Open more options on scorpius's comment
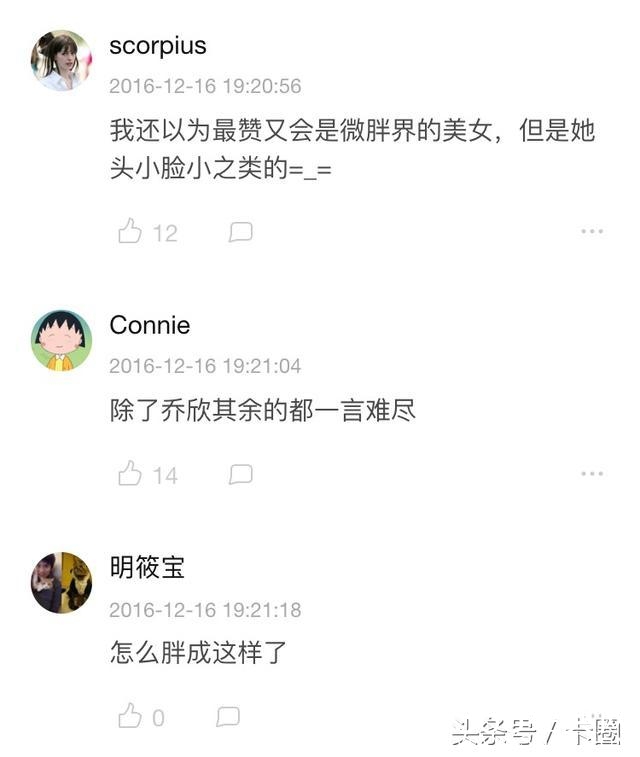 pyautogui.click(x=592, y=232)
